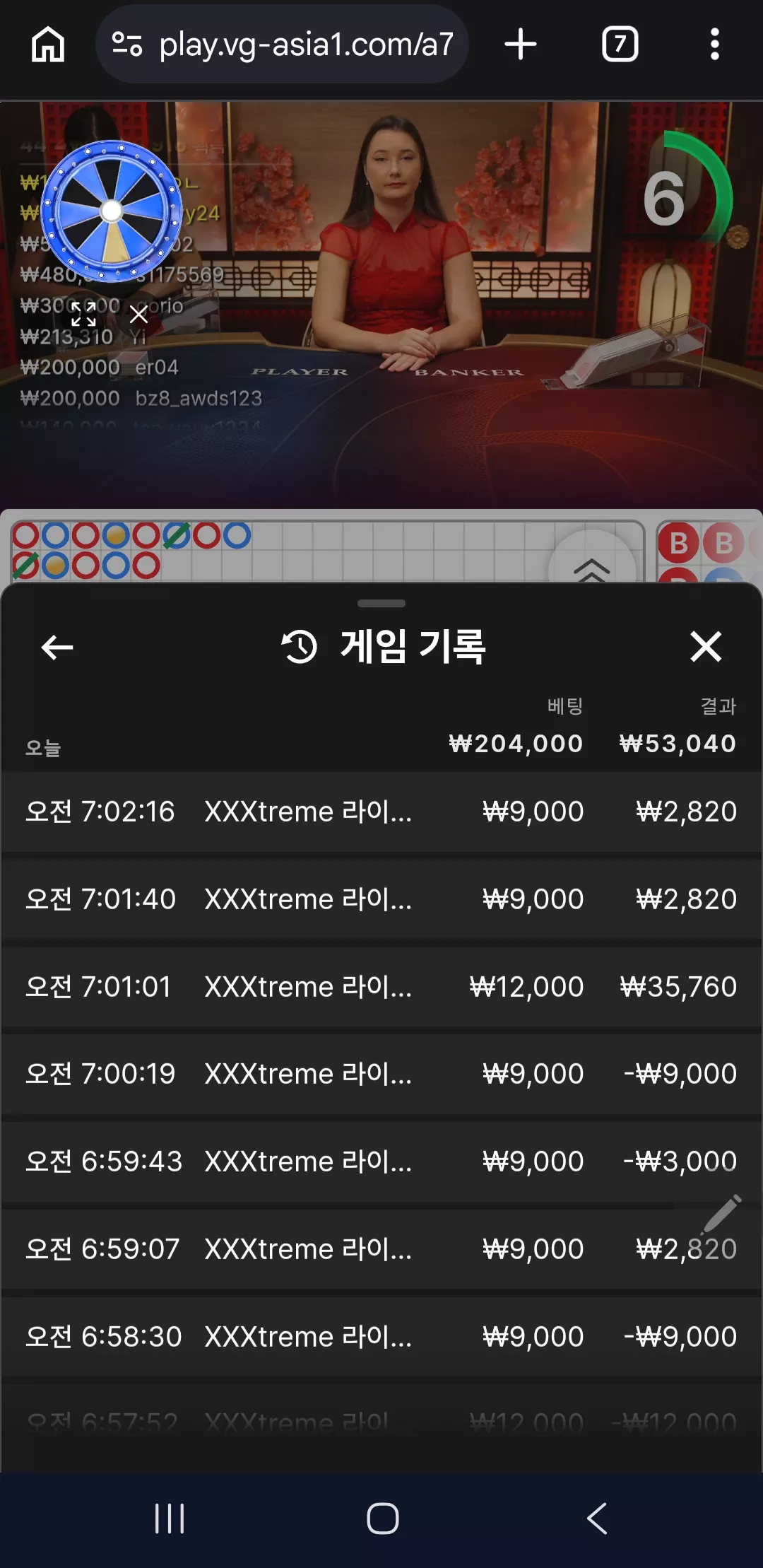Close the game history panel
Screen dimensions: 763x1568
tap(706, 647)
